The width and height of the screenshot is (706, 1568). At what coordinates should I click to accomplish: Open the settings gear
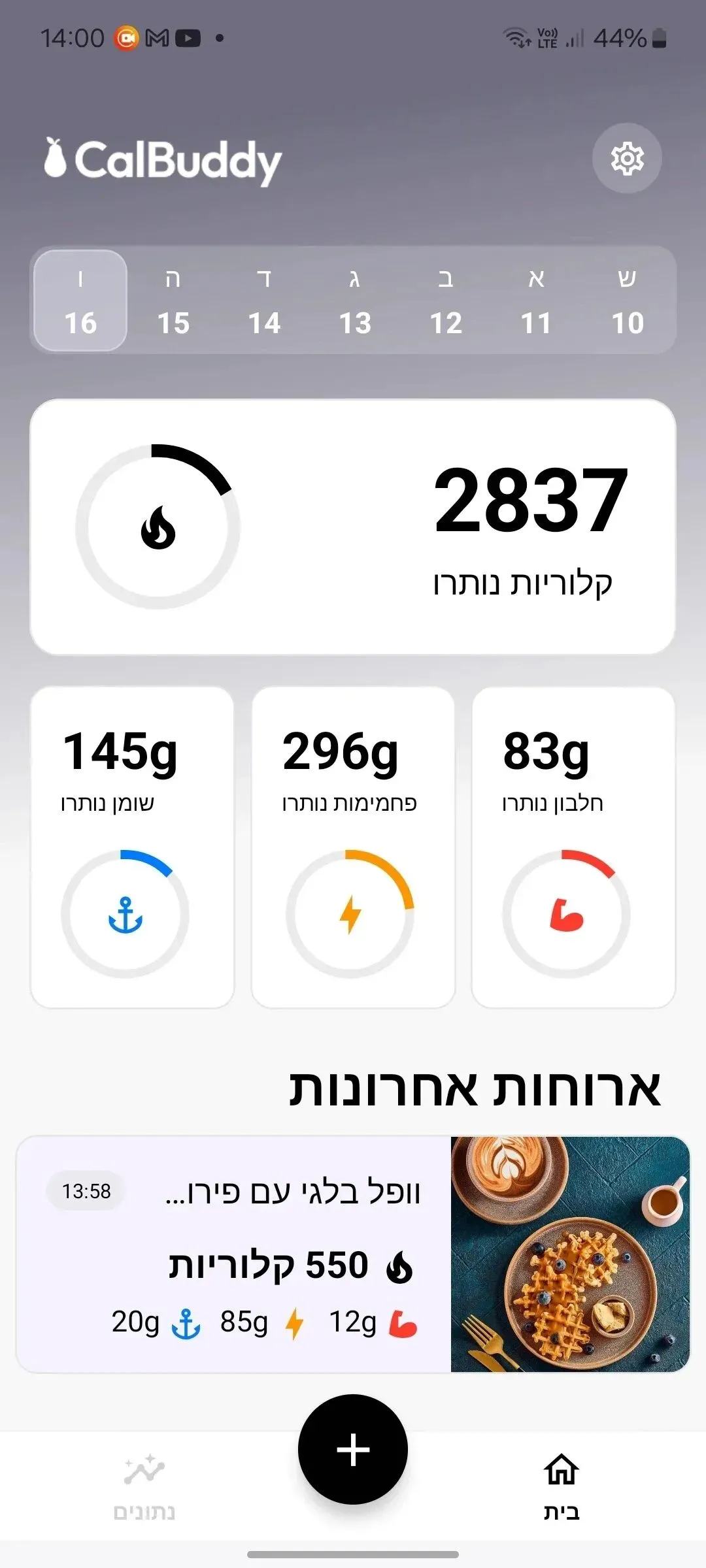point(627,158)
